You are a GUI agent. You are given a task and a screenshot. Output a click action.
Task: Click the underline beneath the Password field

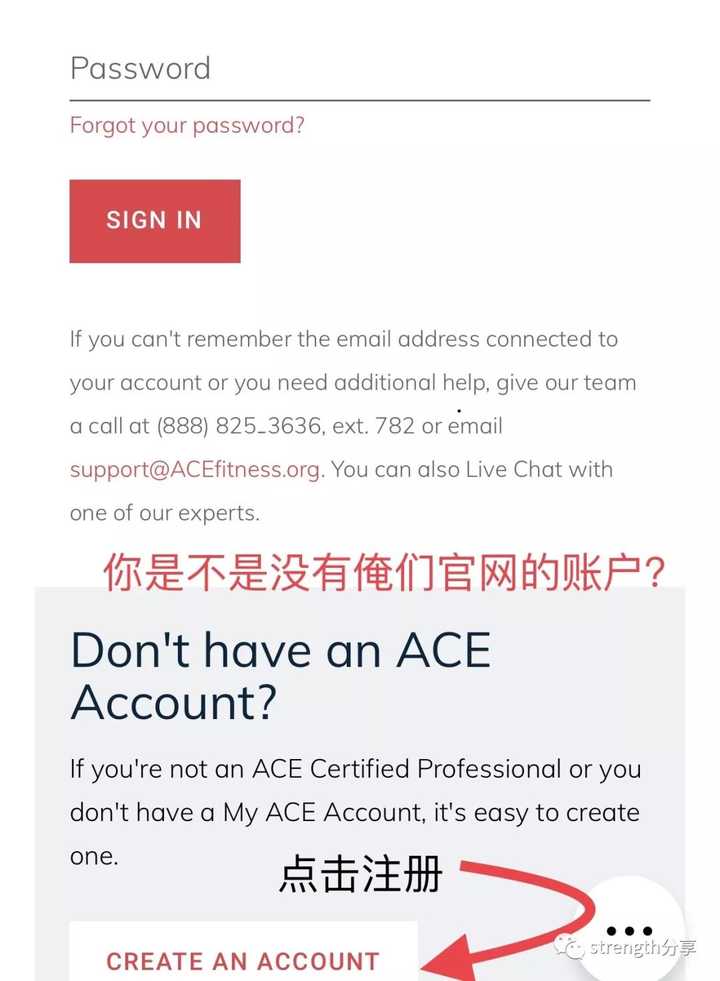360,99
